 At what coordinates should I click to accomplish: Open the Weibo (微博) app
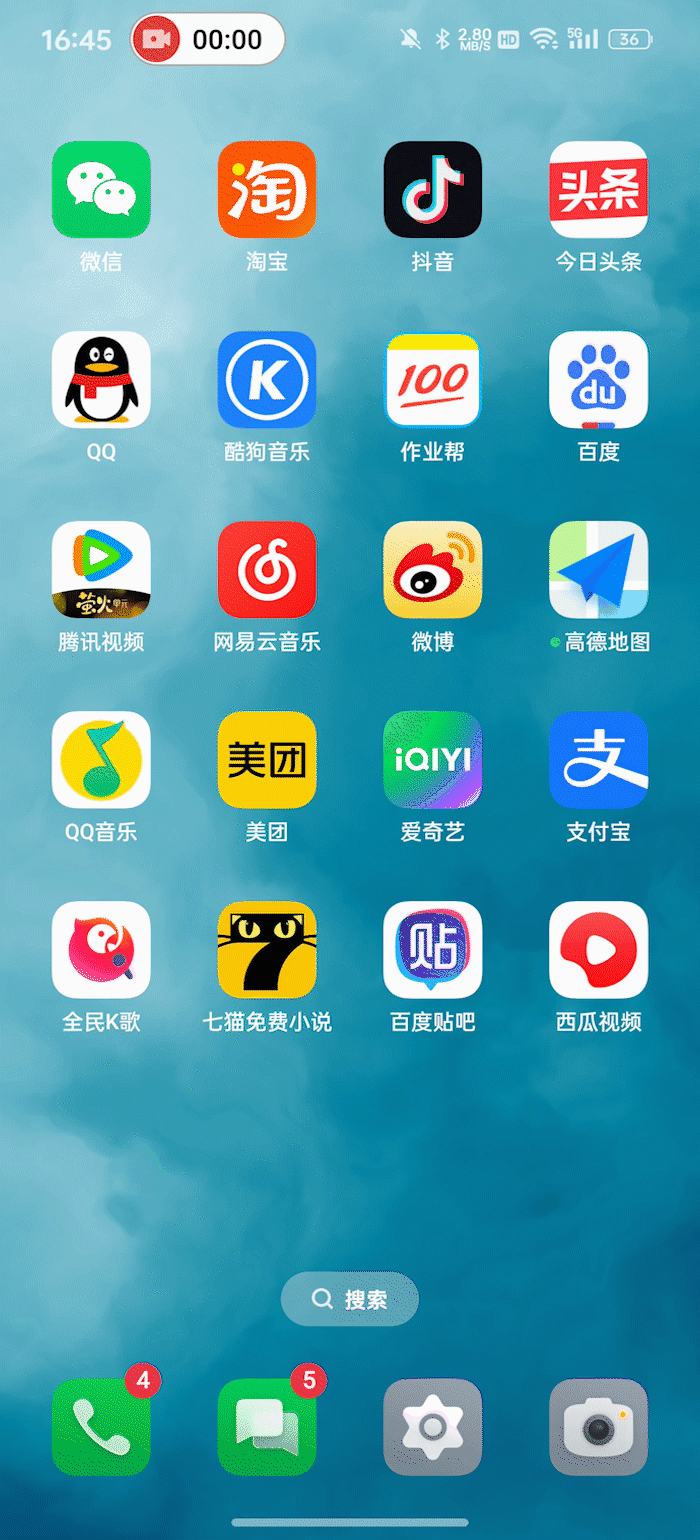coord(433,570)
